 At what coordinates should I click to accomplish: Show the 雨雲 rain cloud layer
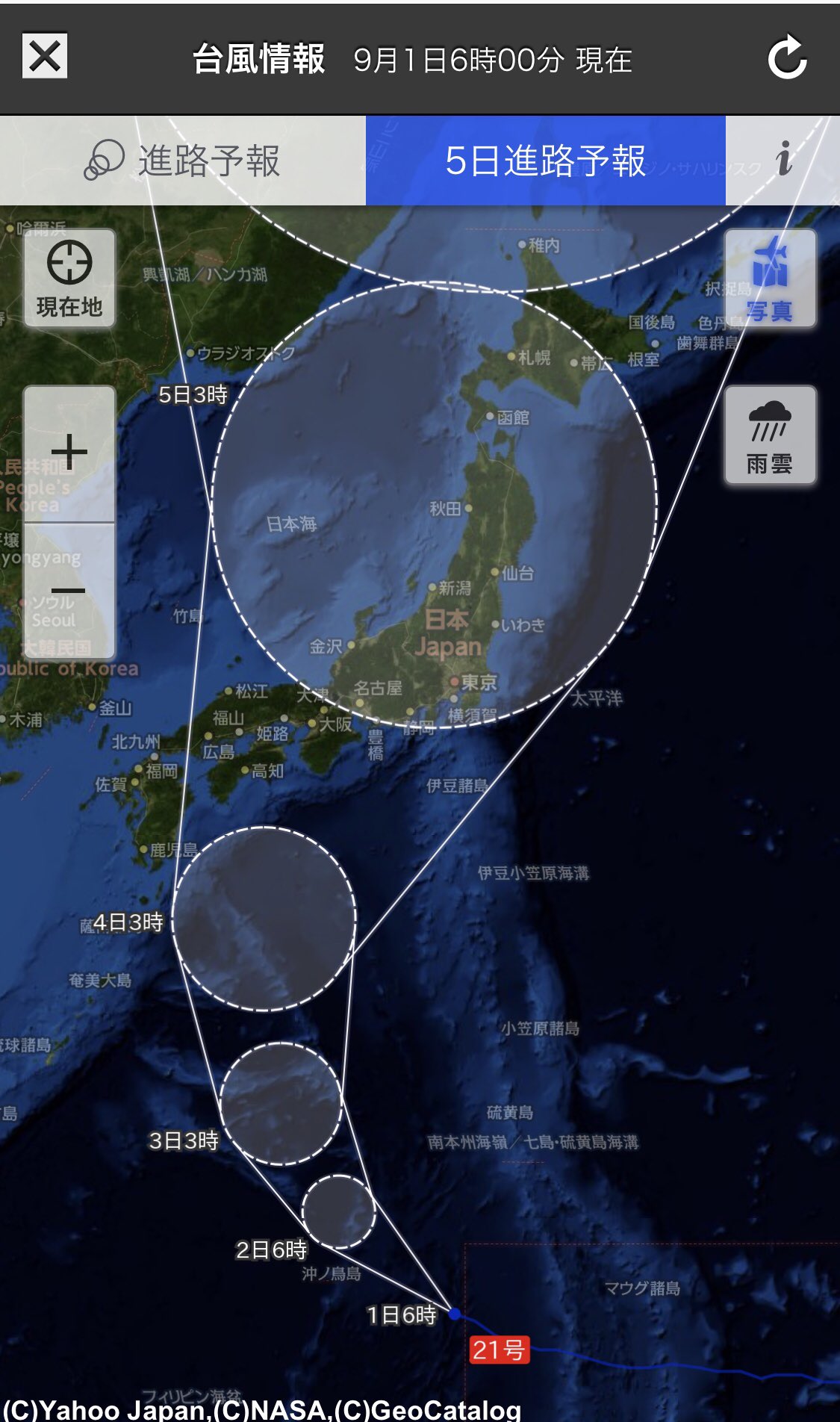770,435
